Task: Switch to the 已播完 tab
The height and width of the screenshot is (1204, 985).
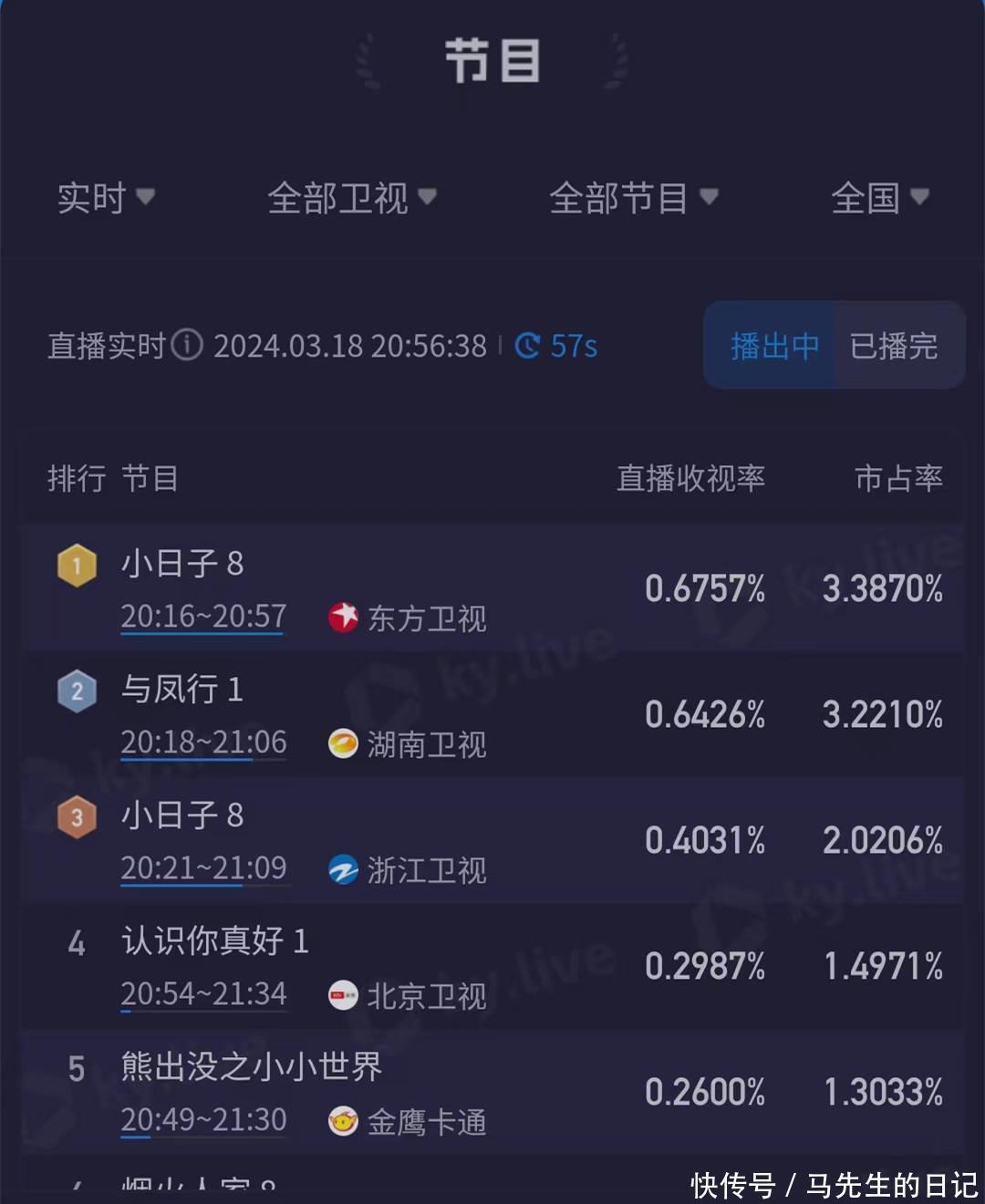Action: point(894,346)
